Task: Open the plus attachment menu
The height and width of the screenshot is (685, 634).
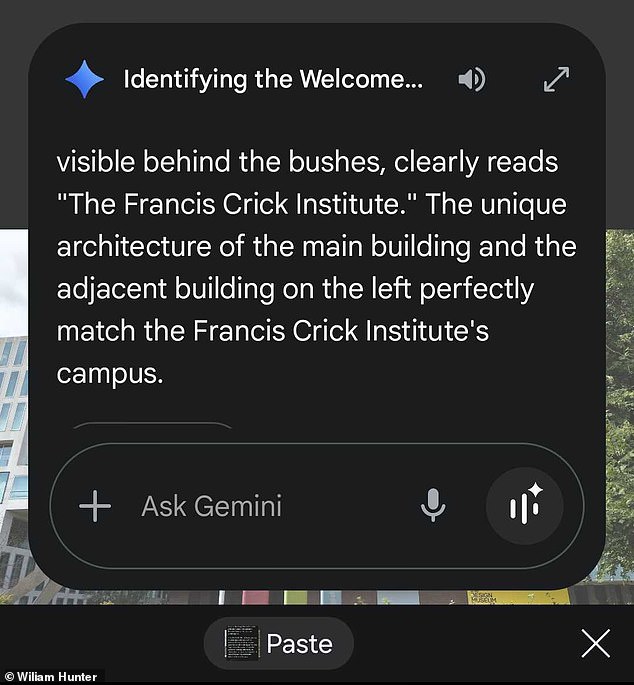Action: tap(95, 506)
